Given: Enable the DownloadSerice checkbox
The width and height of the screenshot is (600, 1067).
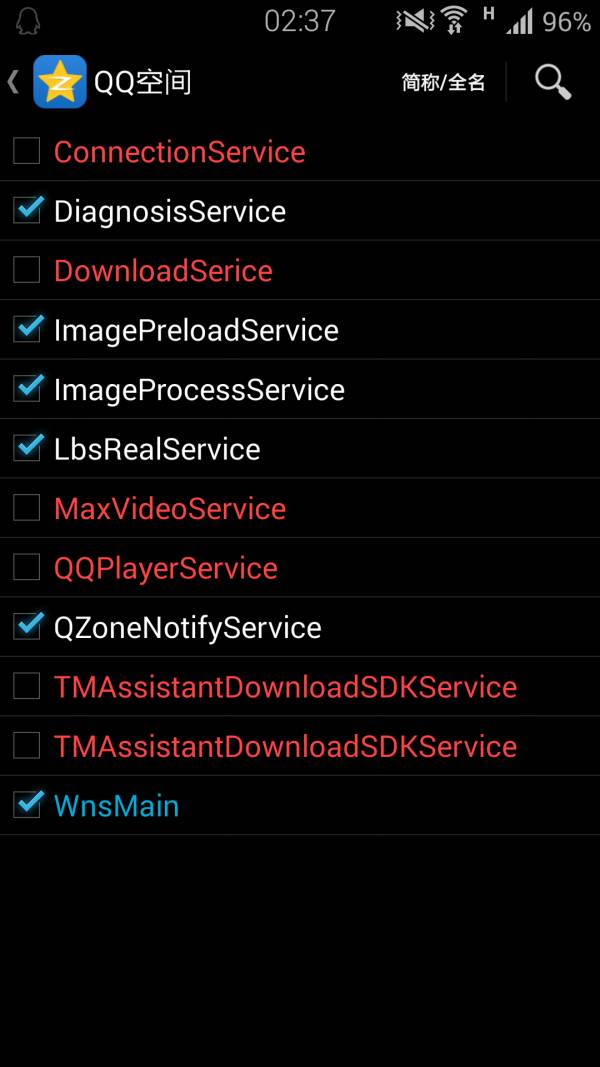Looking at the screenshot, I should pos(27,270).
